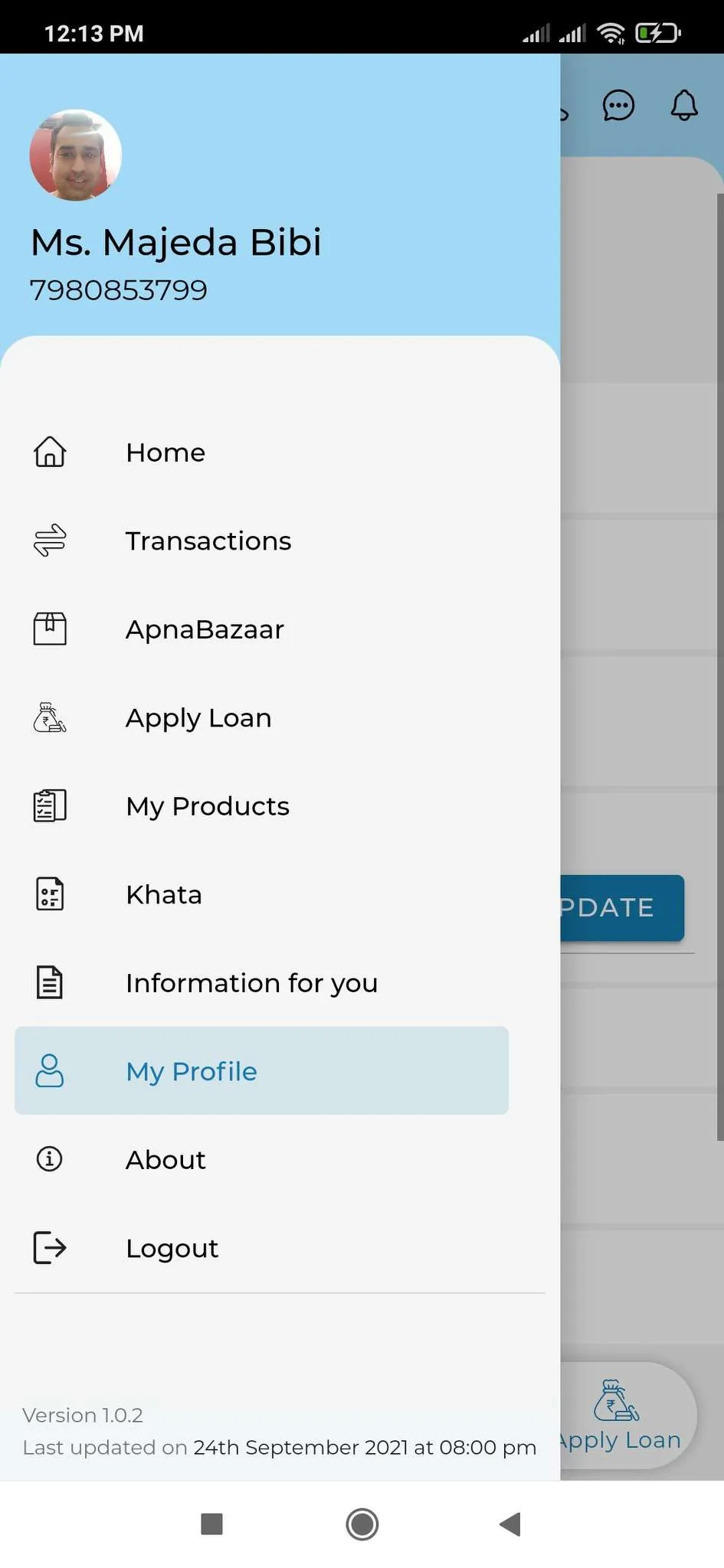Tap the chat message icon
The height and width of the screenshot is (1568, 724).
619,105
